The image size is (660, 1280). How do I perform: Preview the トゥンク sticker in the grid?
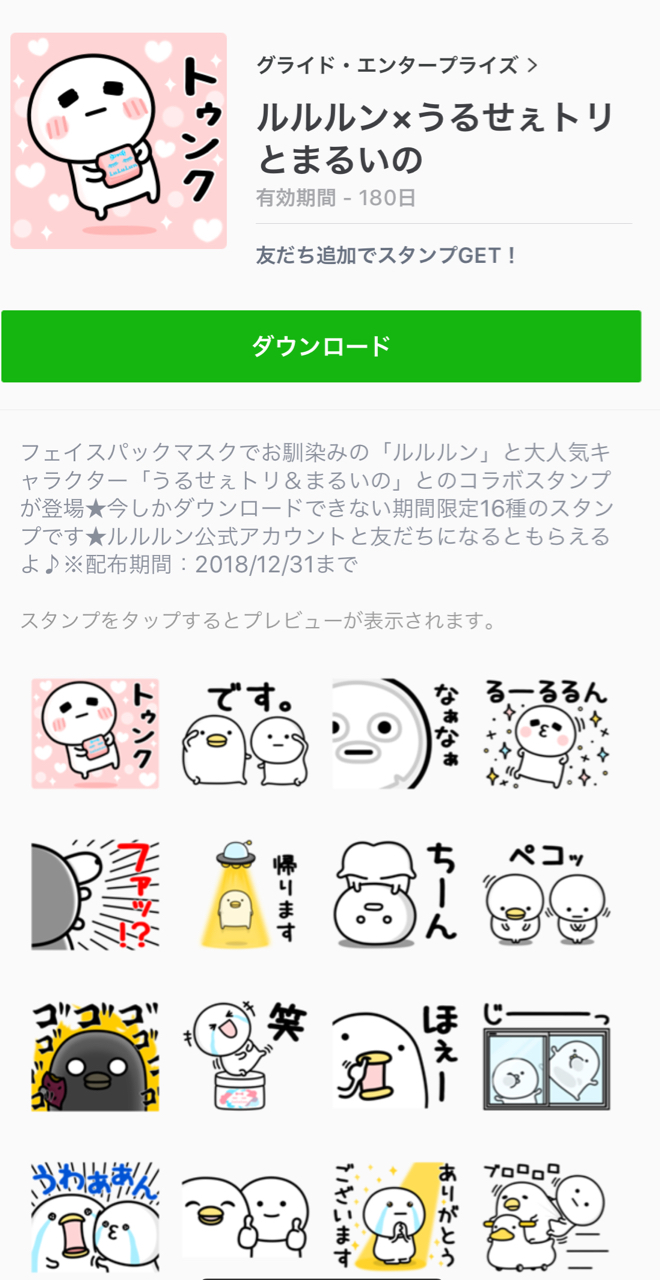pos(95,734)
